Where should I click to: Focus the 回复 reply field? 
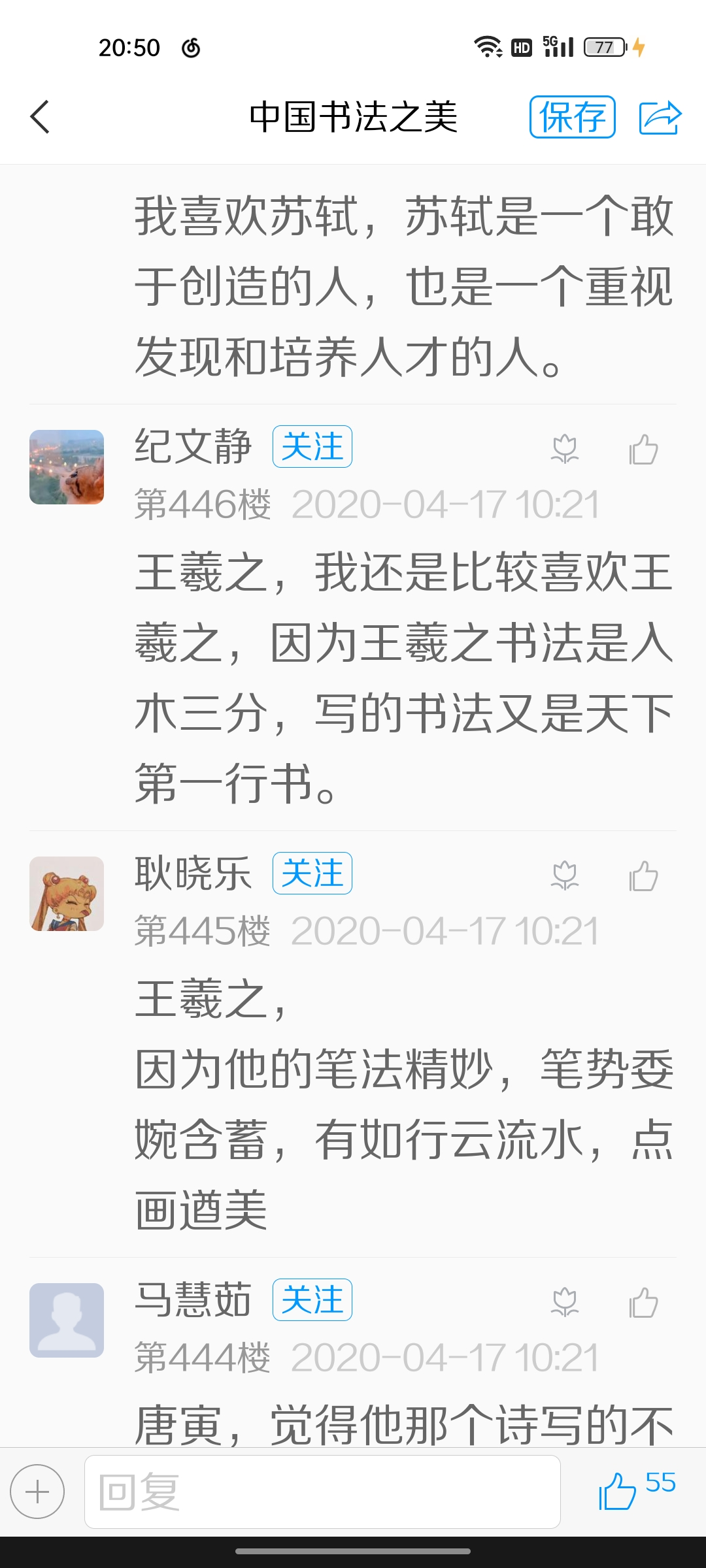(x=322, y=1492)
